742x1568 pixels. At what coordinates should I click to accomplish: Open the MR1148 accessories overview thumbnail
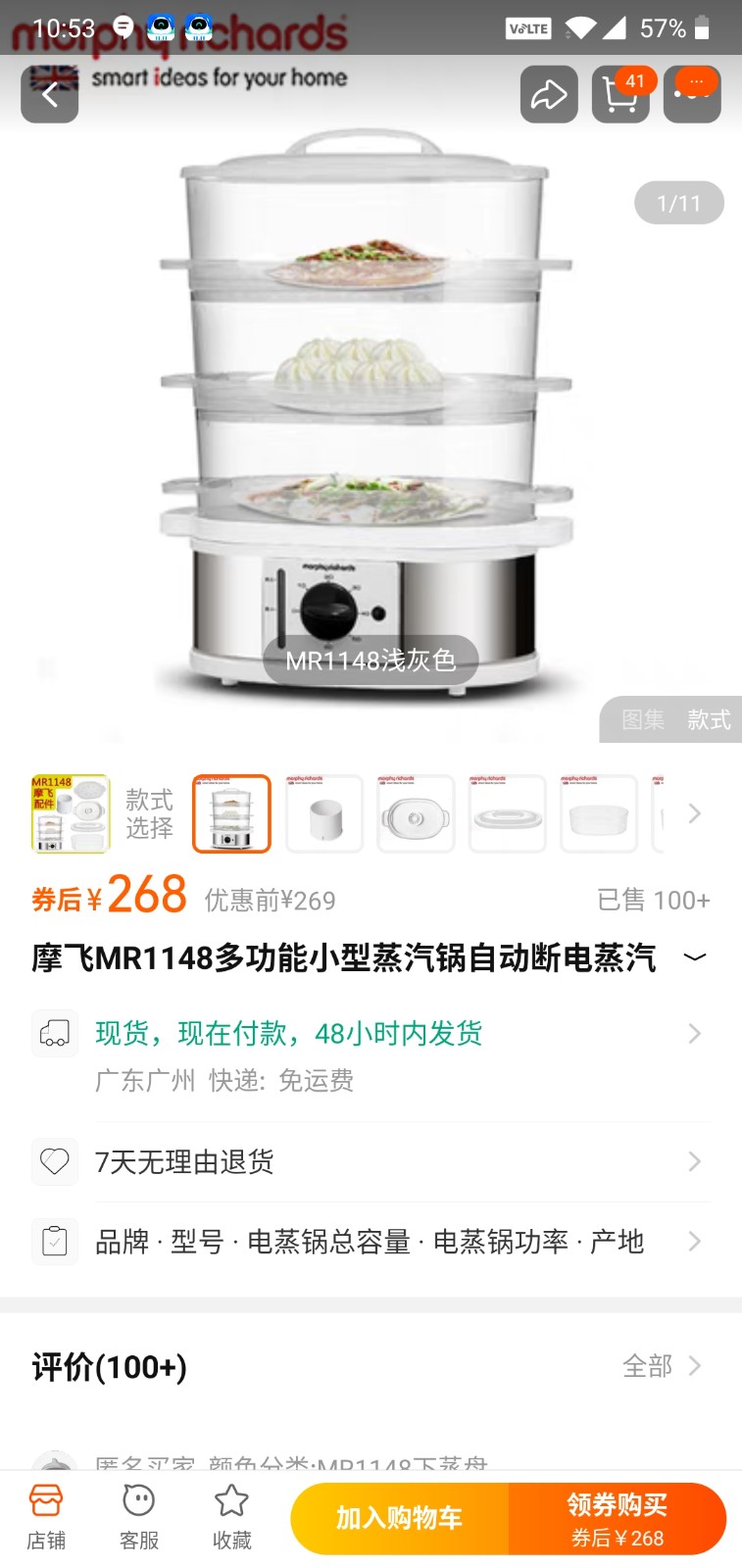(x=70, y=814)
